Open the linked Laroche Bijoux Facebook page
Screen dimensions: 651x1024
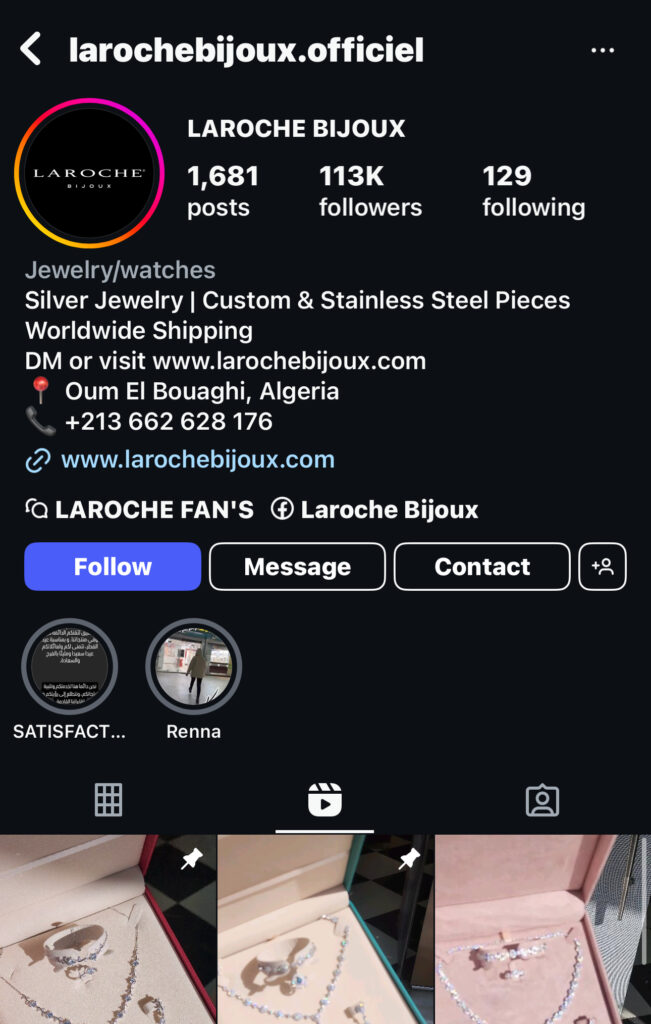(375, 510)
